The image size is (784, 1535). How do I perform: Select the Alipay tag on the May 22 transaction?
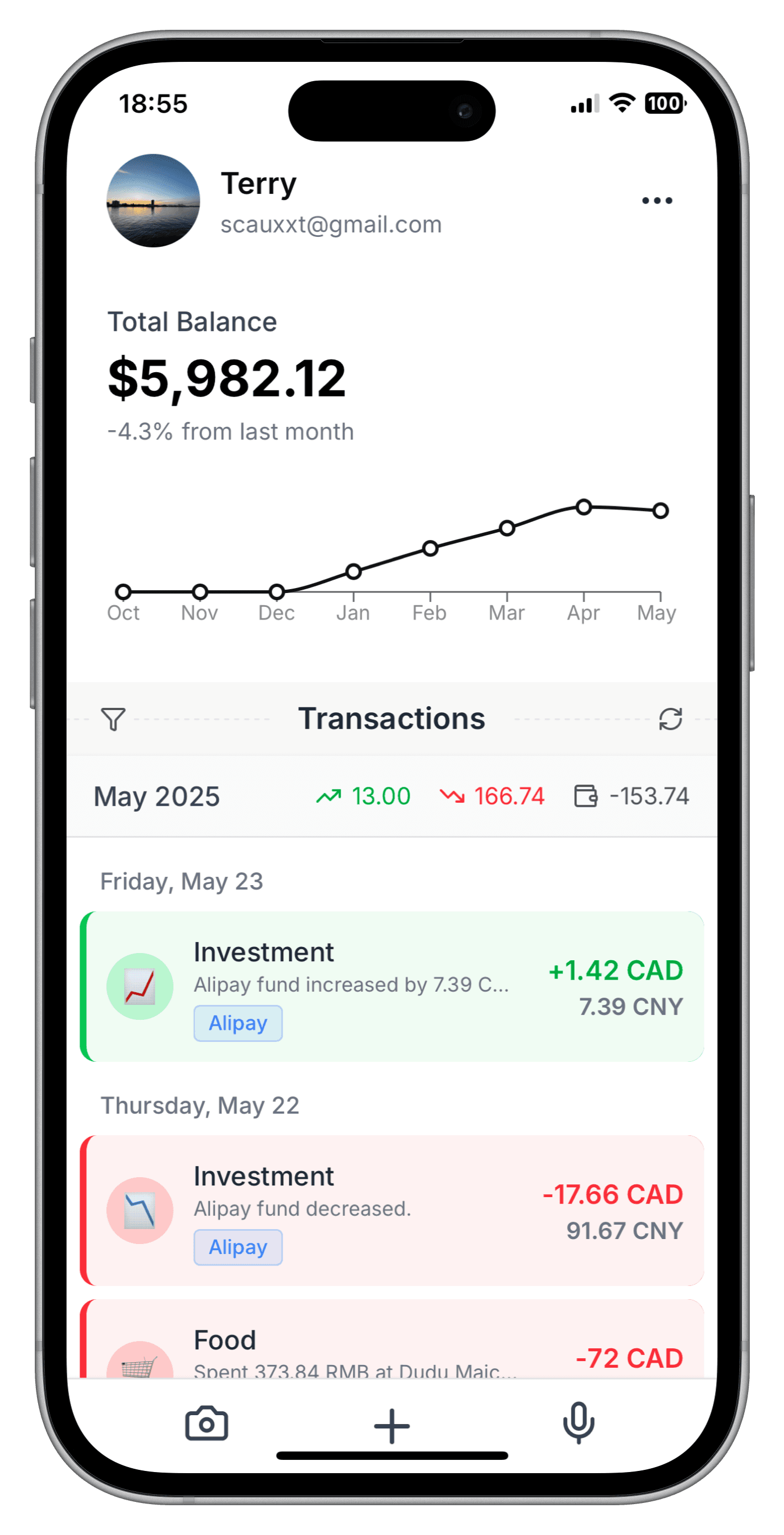238,1247
